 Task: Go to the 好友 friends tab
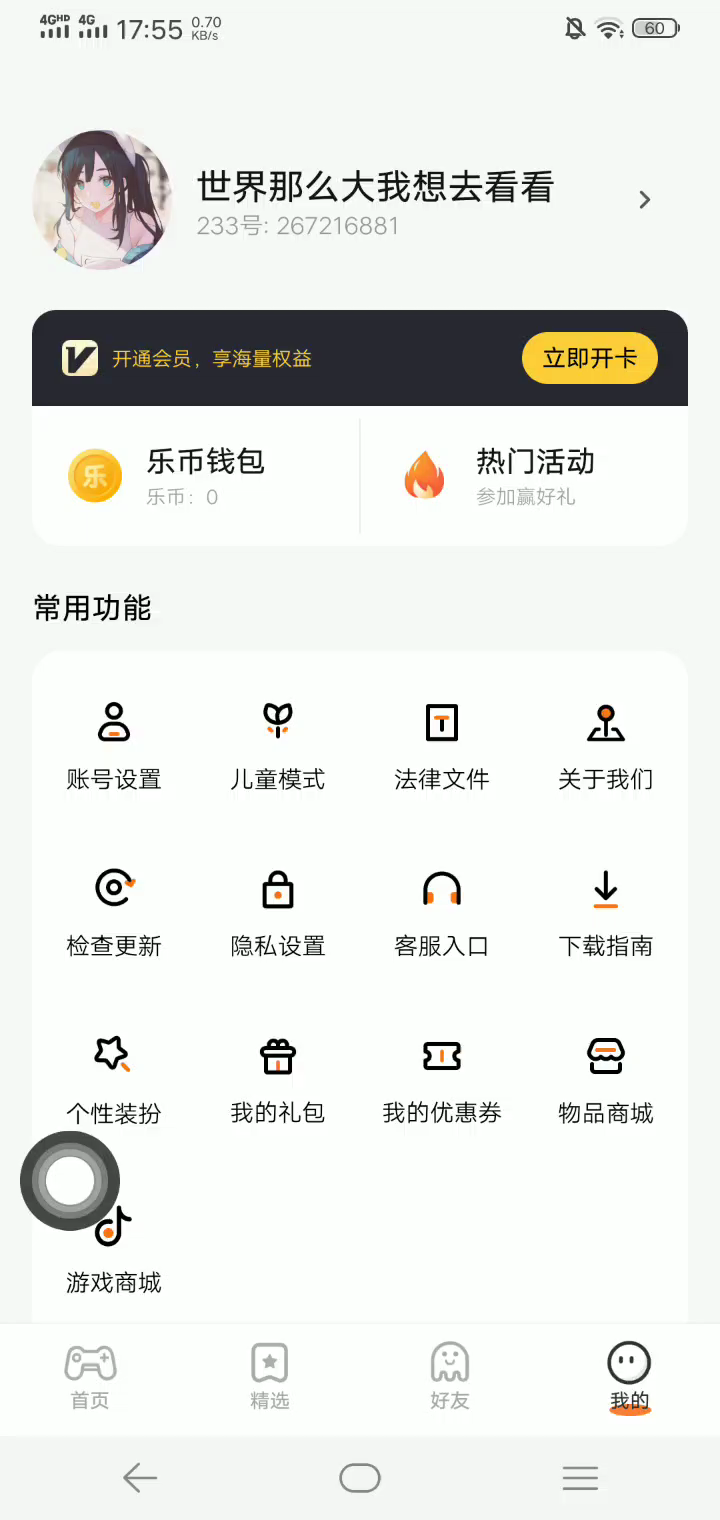click(x=450, y=1376)
